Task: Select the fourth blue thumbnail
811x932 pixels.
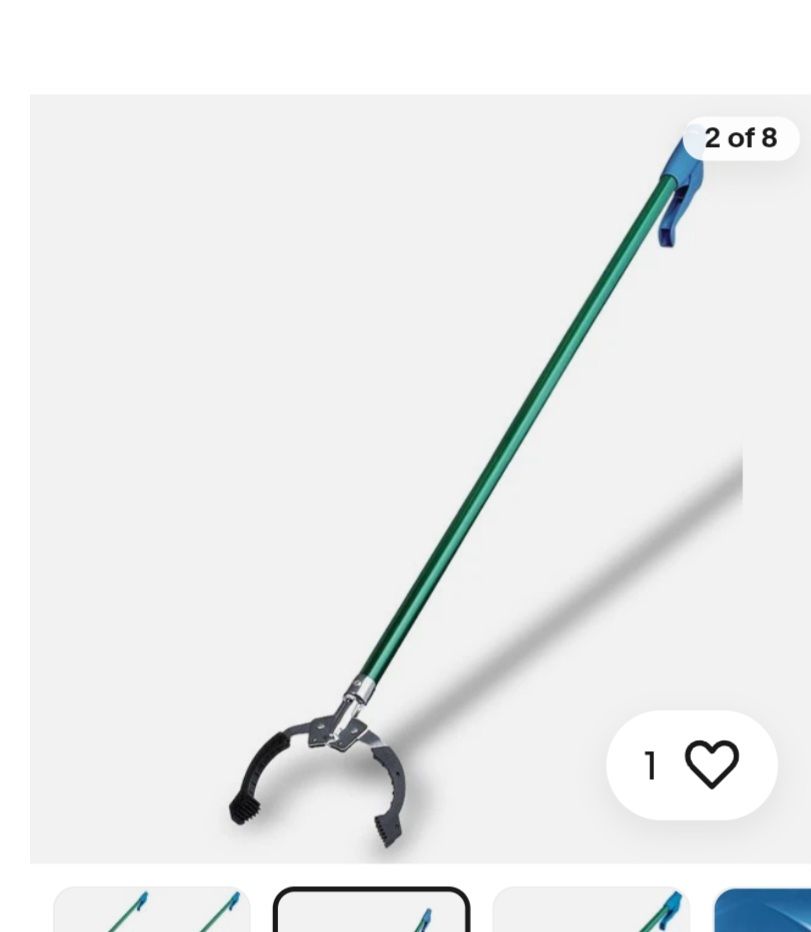Action: pos(765,911)
